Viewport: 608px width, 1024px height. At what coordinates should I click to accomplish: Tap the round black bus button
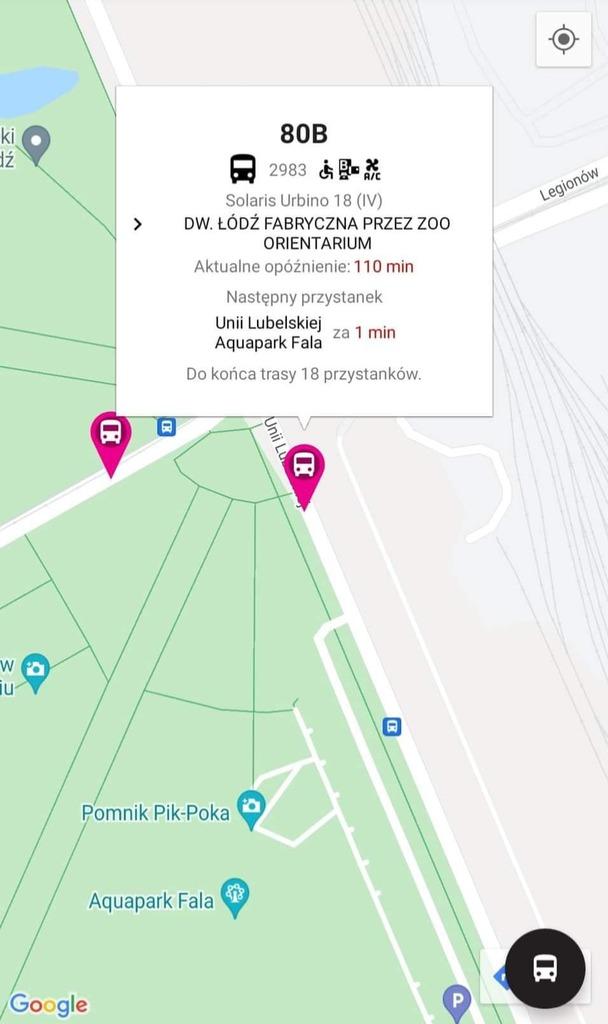point(545,968)
